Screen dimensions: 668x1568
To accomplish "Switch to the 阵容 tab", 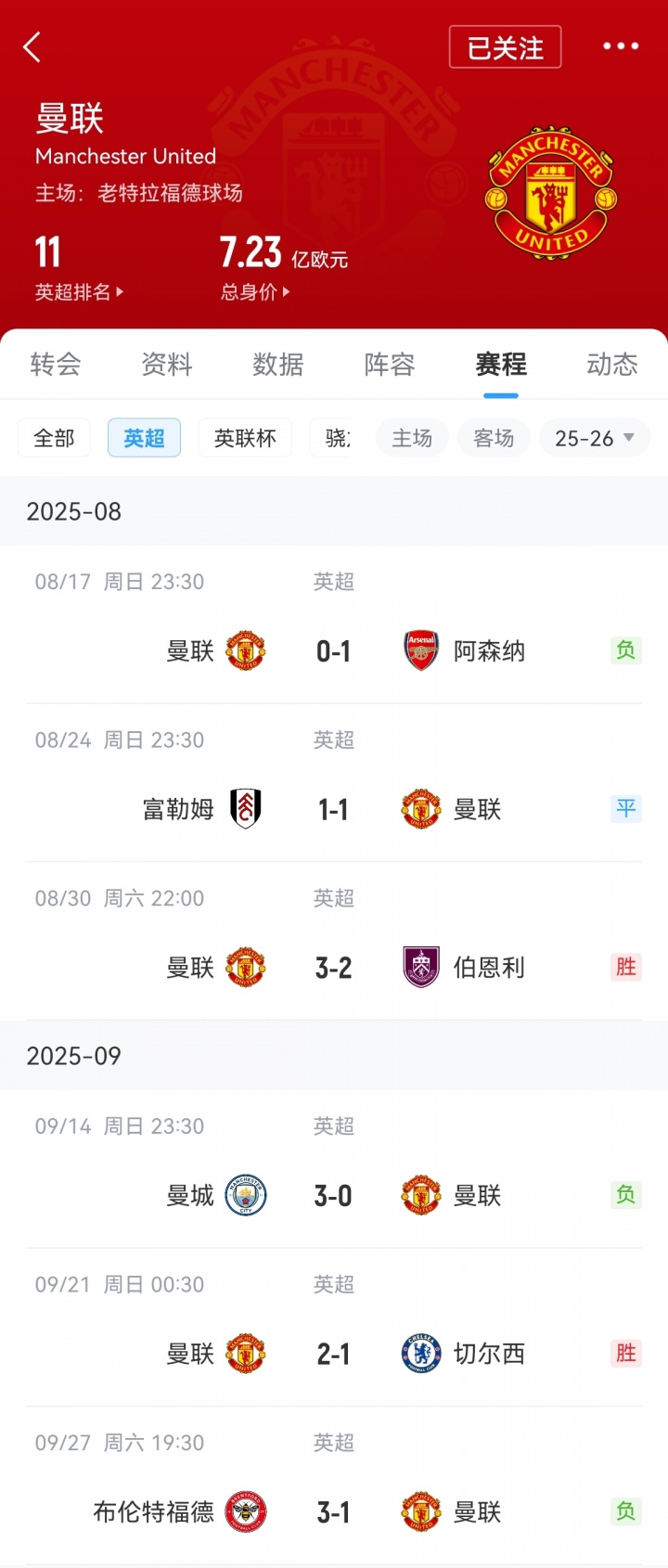I will pyautogui.click(x=390, y=365).
